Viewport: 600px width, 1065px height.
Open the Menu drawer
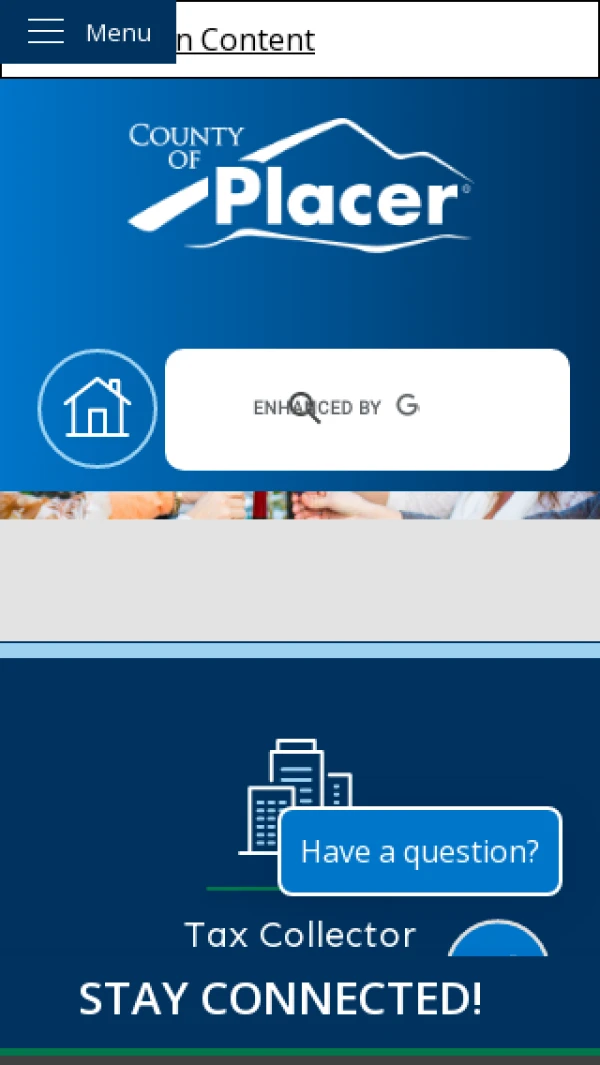point(88,32)
